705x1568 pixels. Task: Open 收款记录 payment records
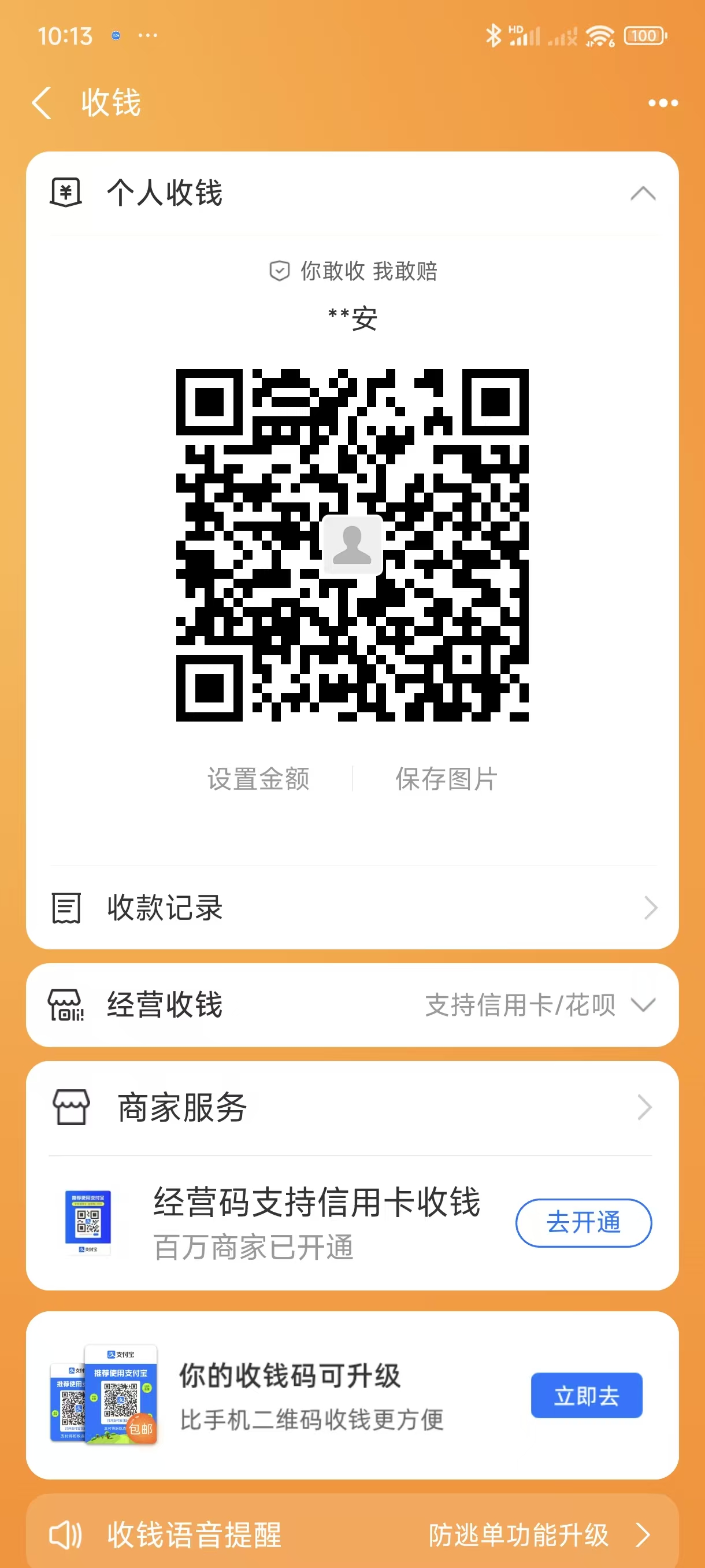click(352, 908)
